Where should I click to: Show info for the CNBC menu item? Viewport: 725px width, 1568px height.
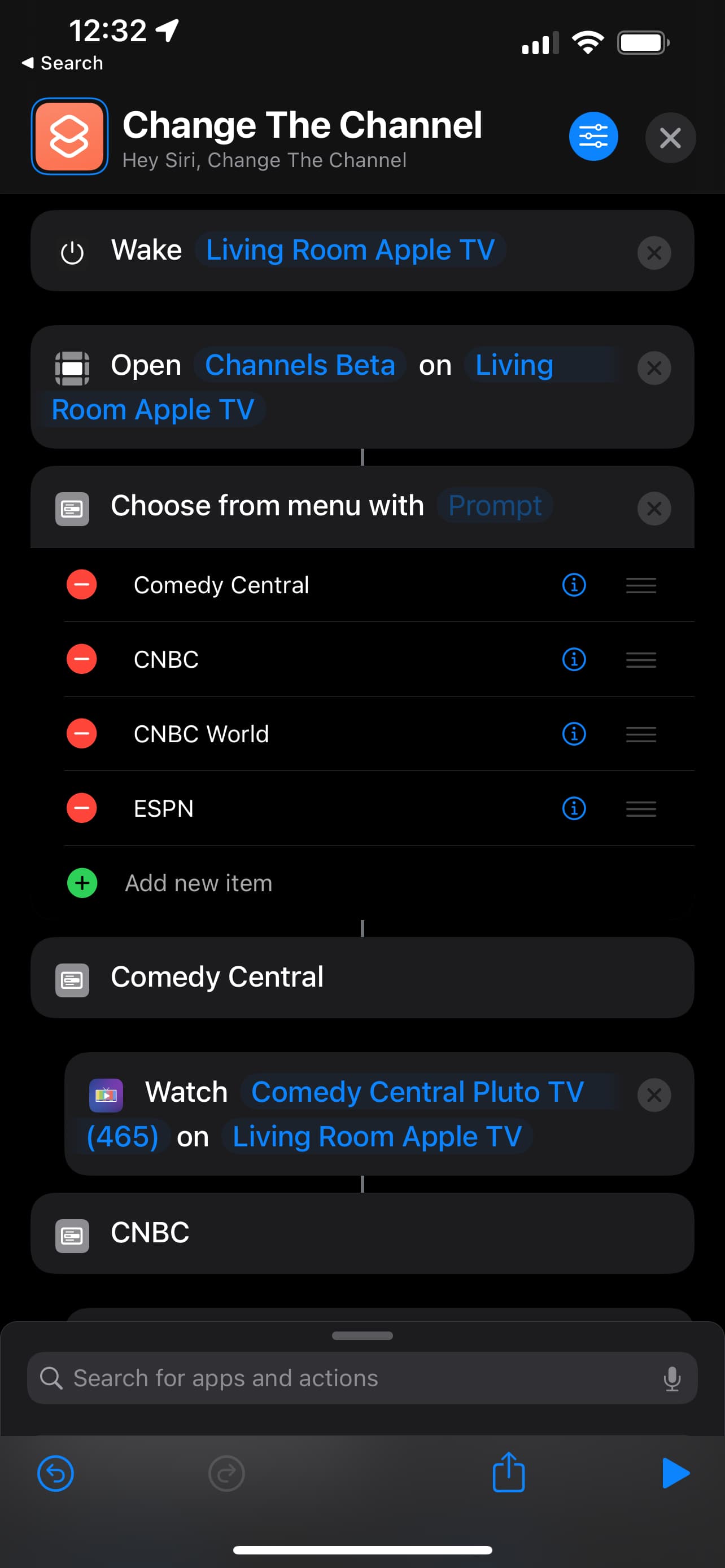574,659
